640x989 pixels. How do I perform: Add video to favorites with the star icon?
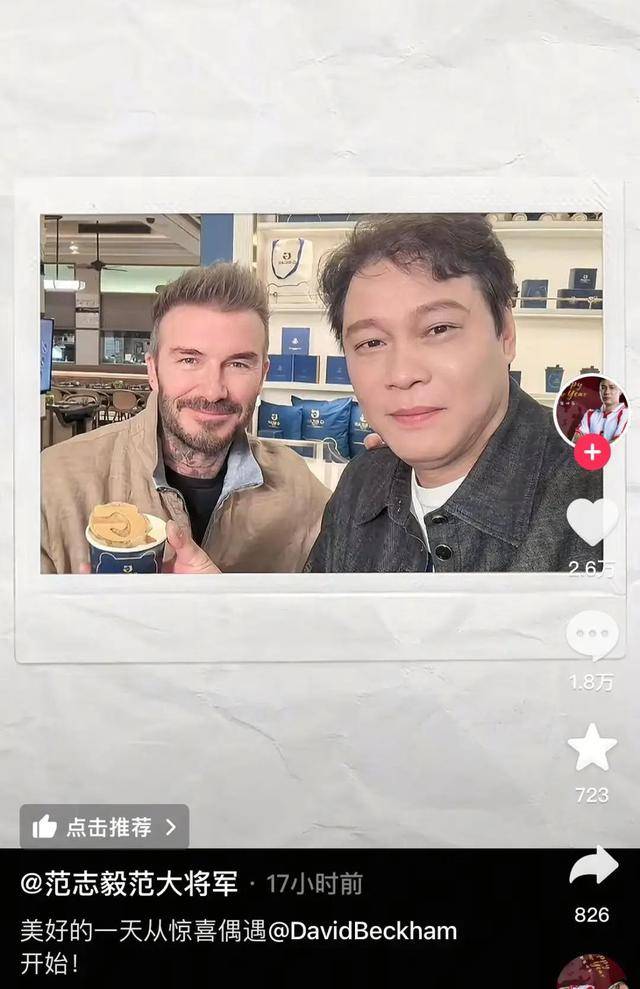click(592, 748)
